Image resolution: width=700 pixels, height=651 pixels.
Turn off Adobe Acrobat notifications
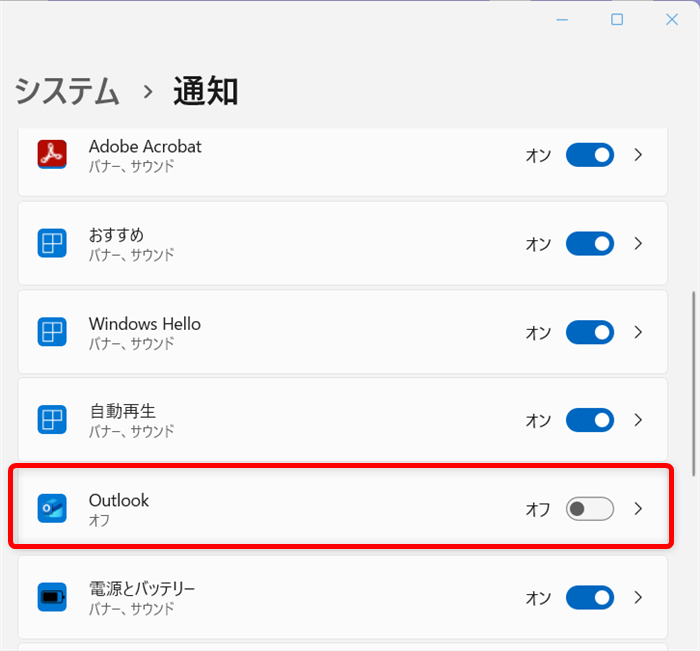pos(590,155)
